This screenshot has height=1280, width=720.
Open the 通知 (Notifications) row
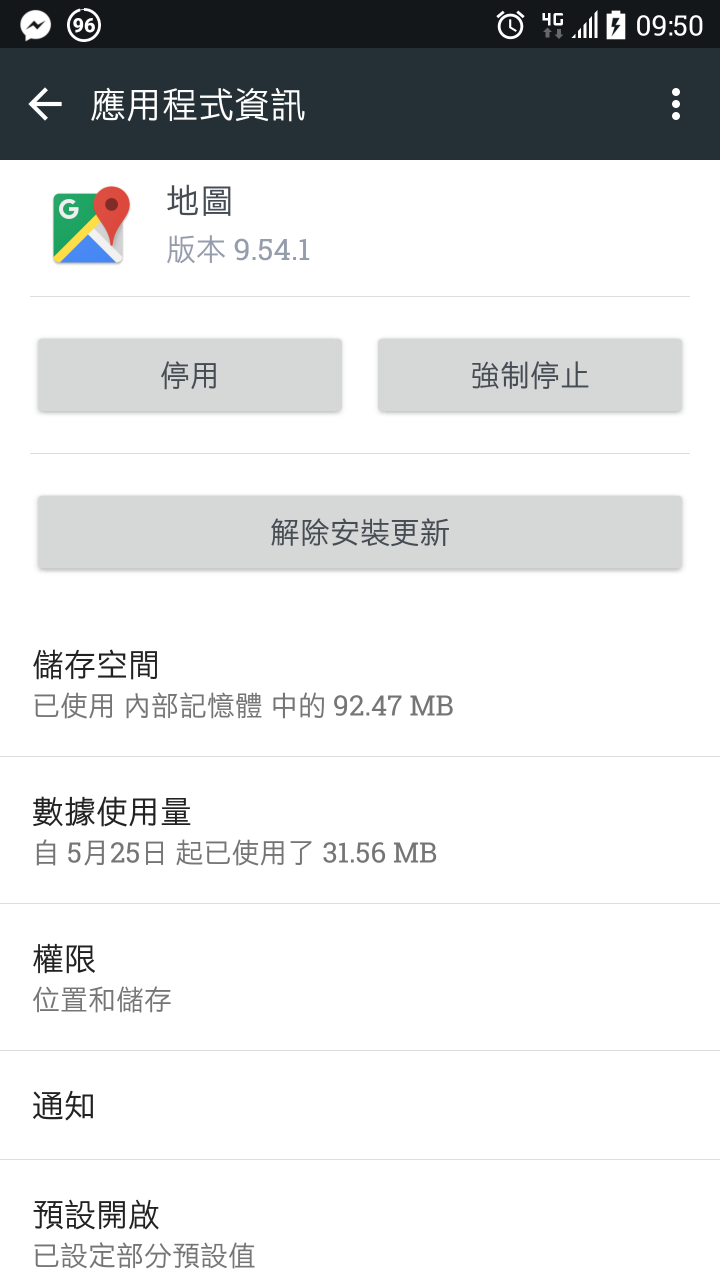(x=360, y=1106)
